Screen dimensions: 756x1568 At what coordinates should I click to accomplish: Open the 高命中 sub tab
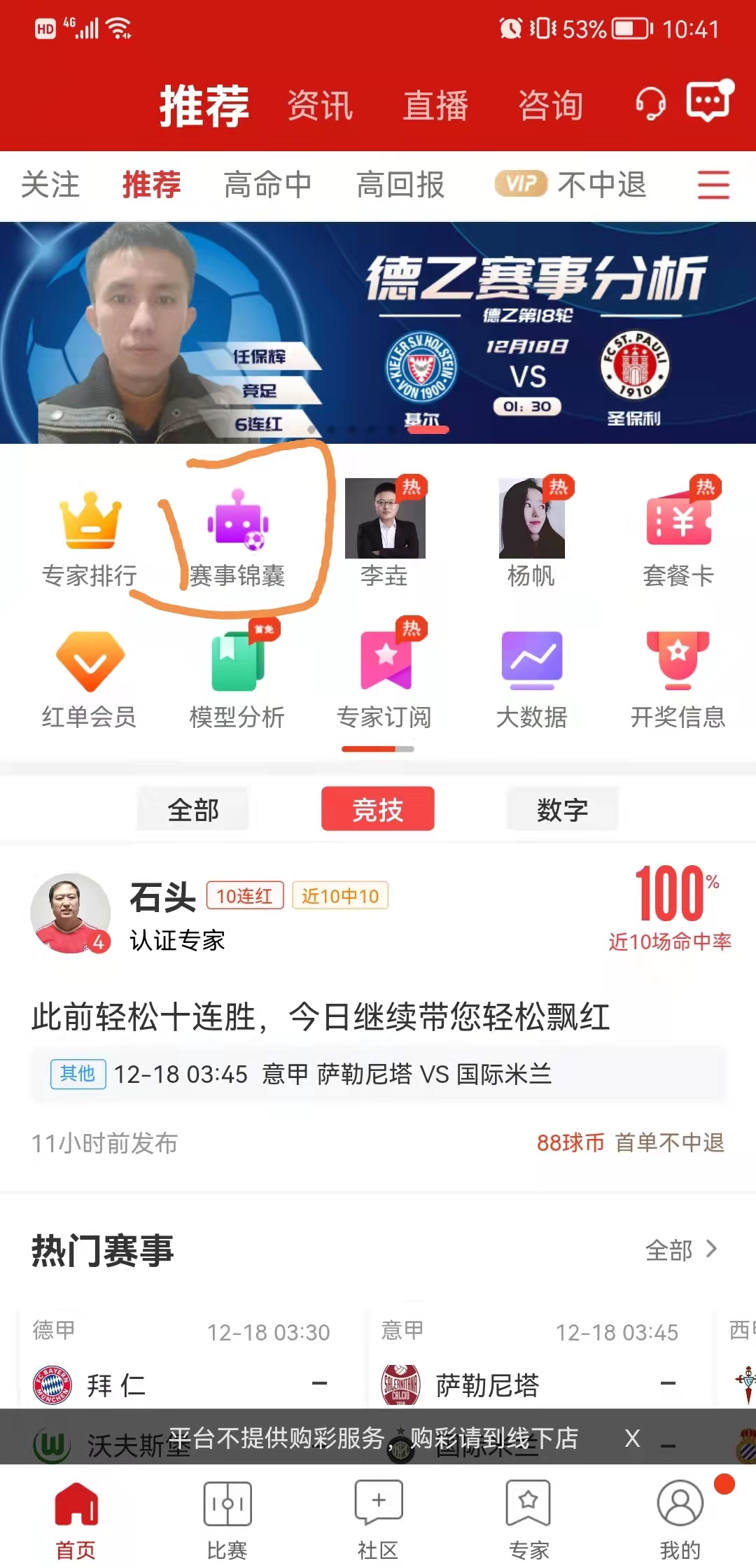pos(267,185)
